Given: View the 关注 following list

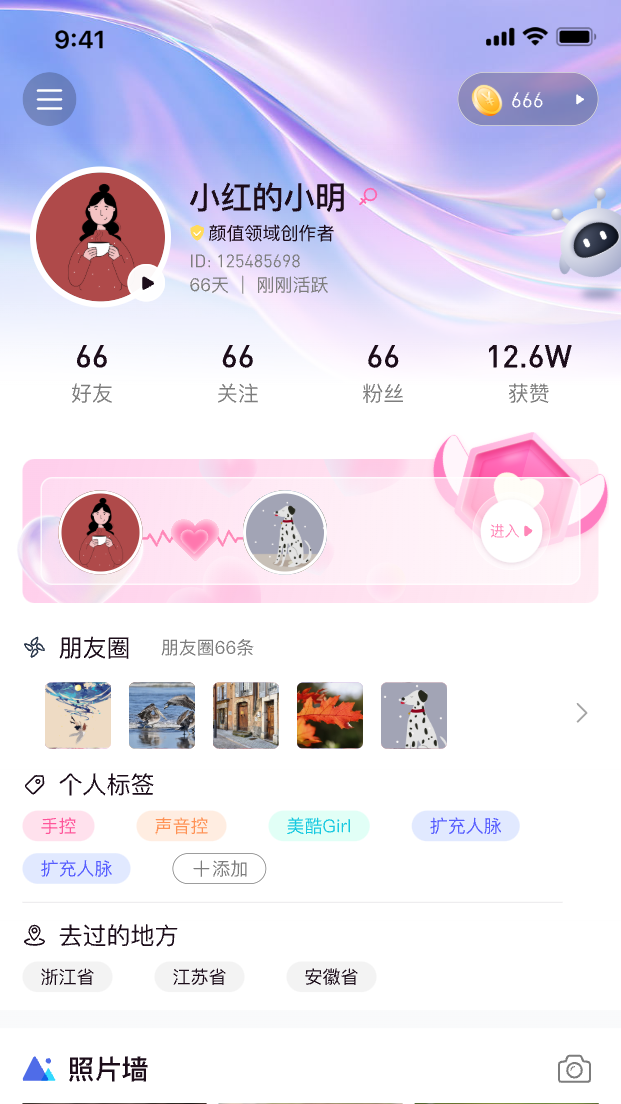Looking at the screenshot, I should click(x=238, y=373).
